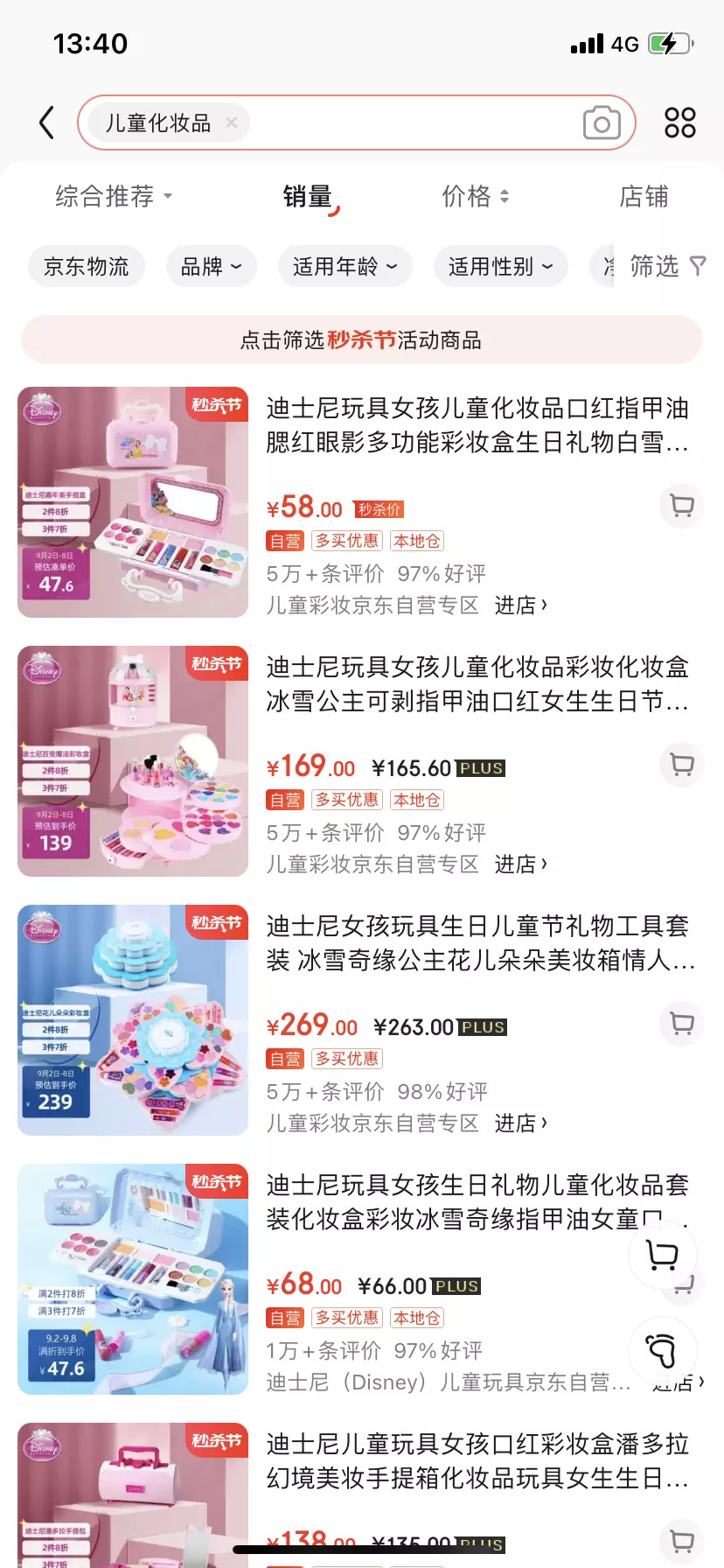Expand the 品牌 filter
This screenshot has width=724, height=1568.
point(211,266)
